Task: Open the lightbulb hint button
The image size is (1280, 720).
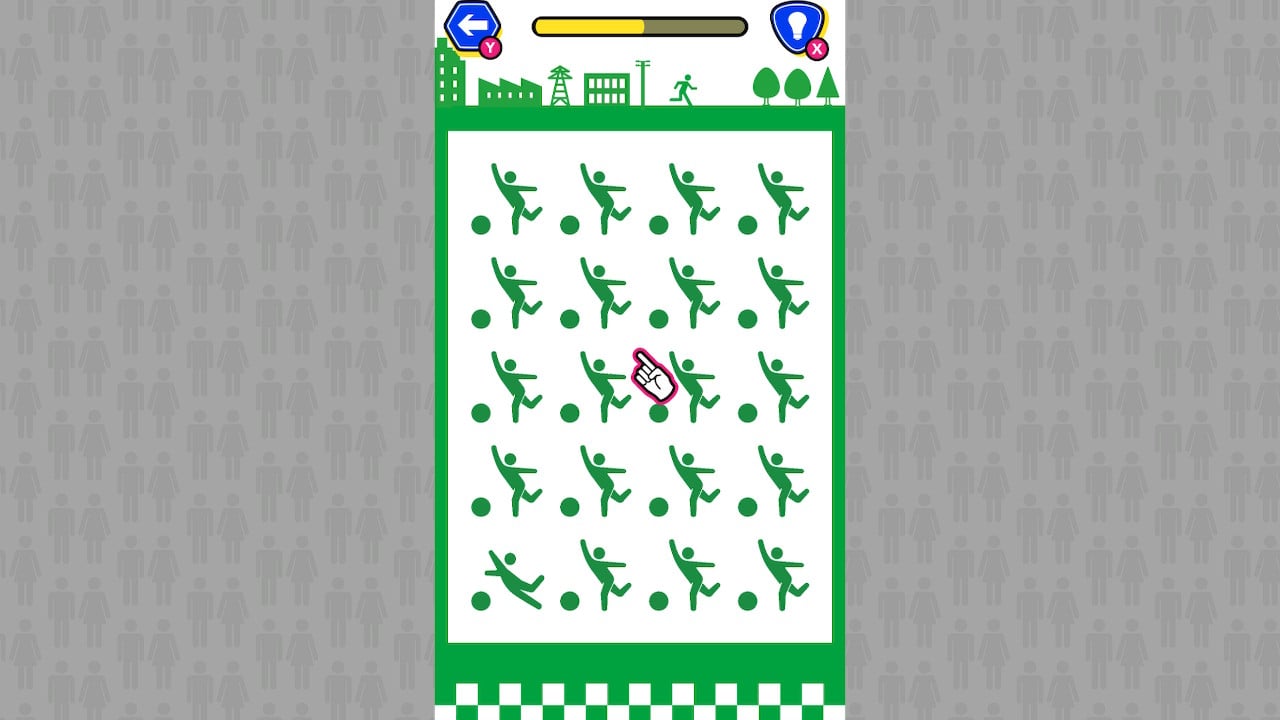Action: [796, 26]
